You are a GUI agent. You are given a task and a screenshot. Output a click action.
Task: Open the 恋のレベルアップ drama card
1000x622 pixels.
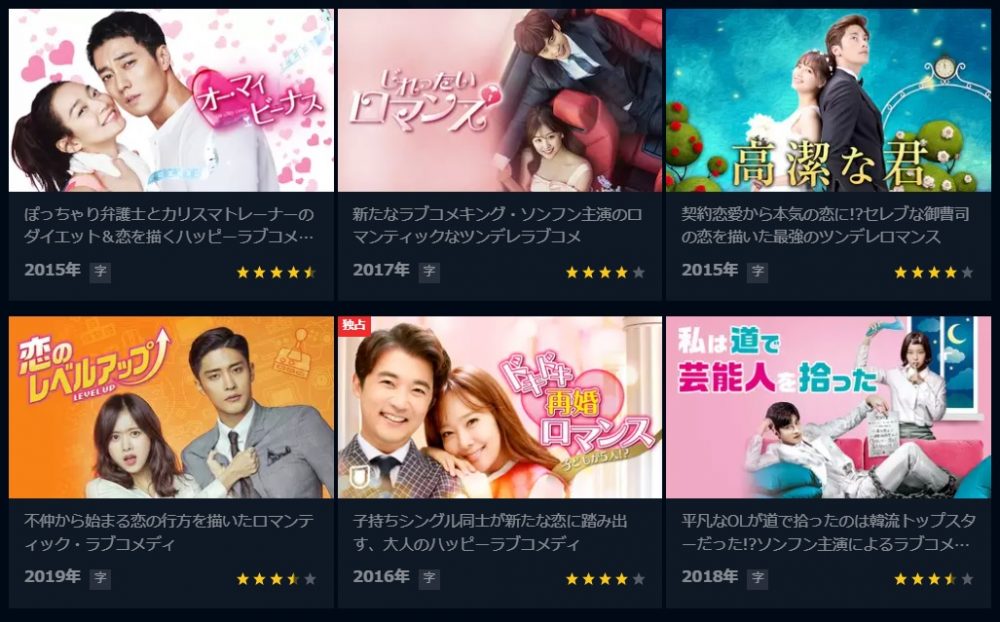[171, 407]
